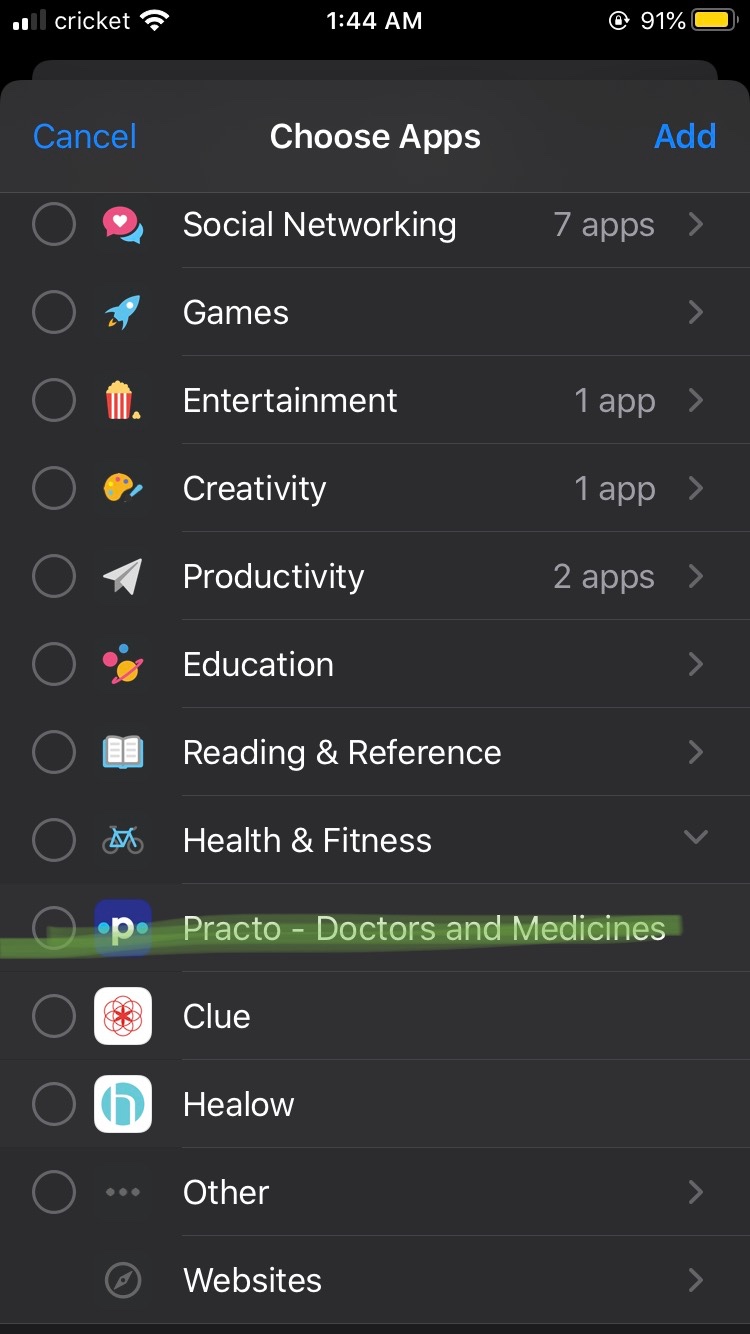Screen dimensions: 750x1334
Task: Select the Creativity category checkbox
Action: click(54, 489)
